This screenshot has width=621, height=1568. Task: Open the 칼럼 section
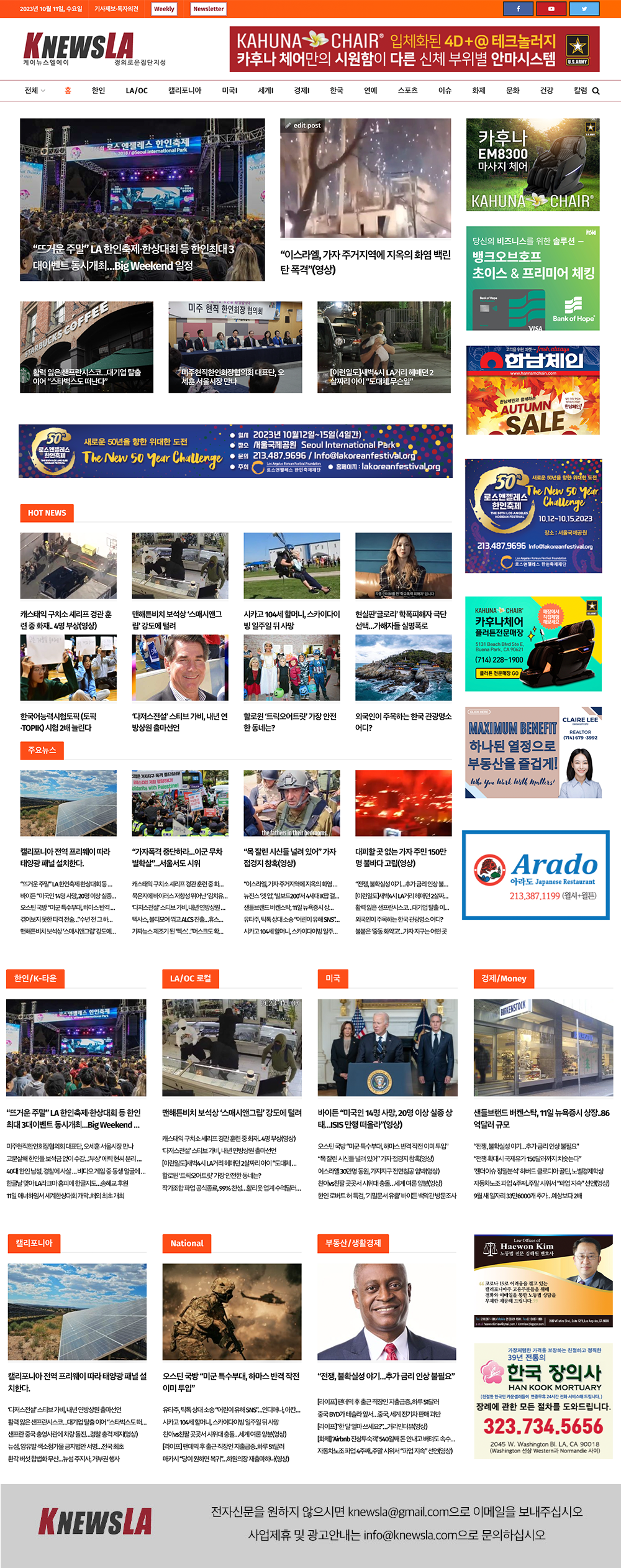tap(580, 91)
